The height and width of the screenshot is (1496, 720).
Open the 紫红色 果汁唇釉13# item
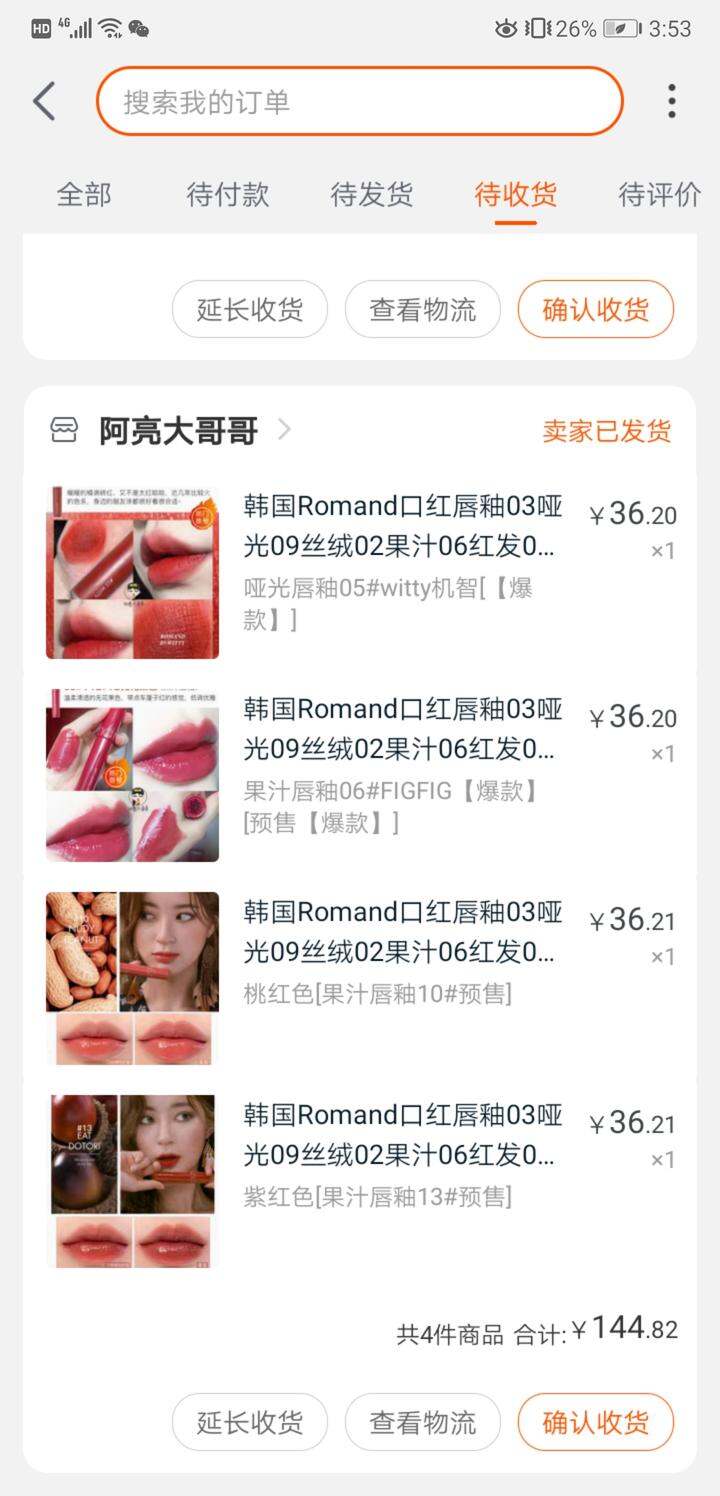360,1181
